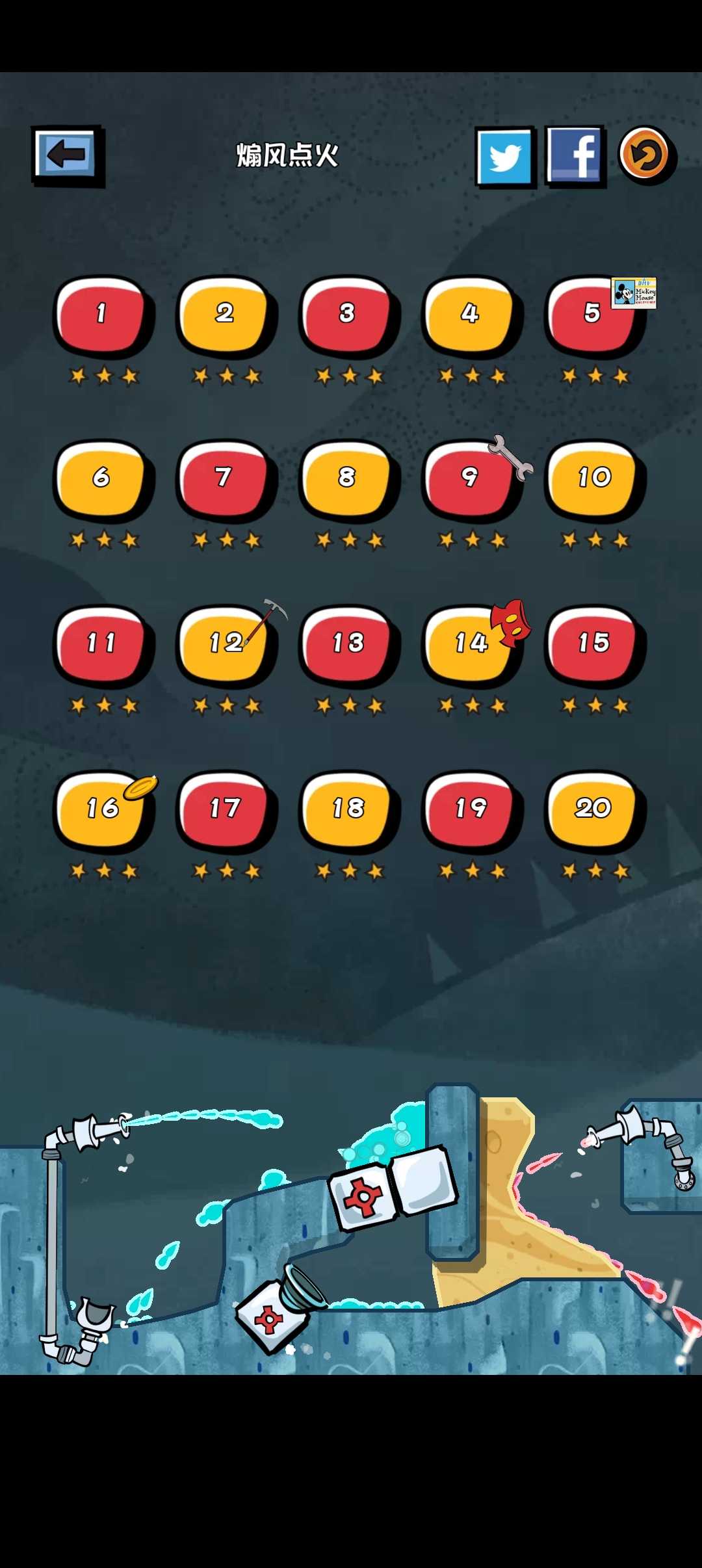Open level 9 with the wrench
Image resolution: width=702 pixels, height=1568 pixels.
[469, 480]
